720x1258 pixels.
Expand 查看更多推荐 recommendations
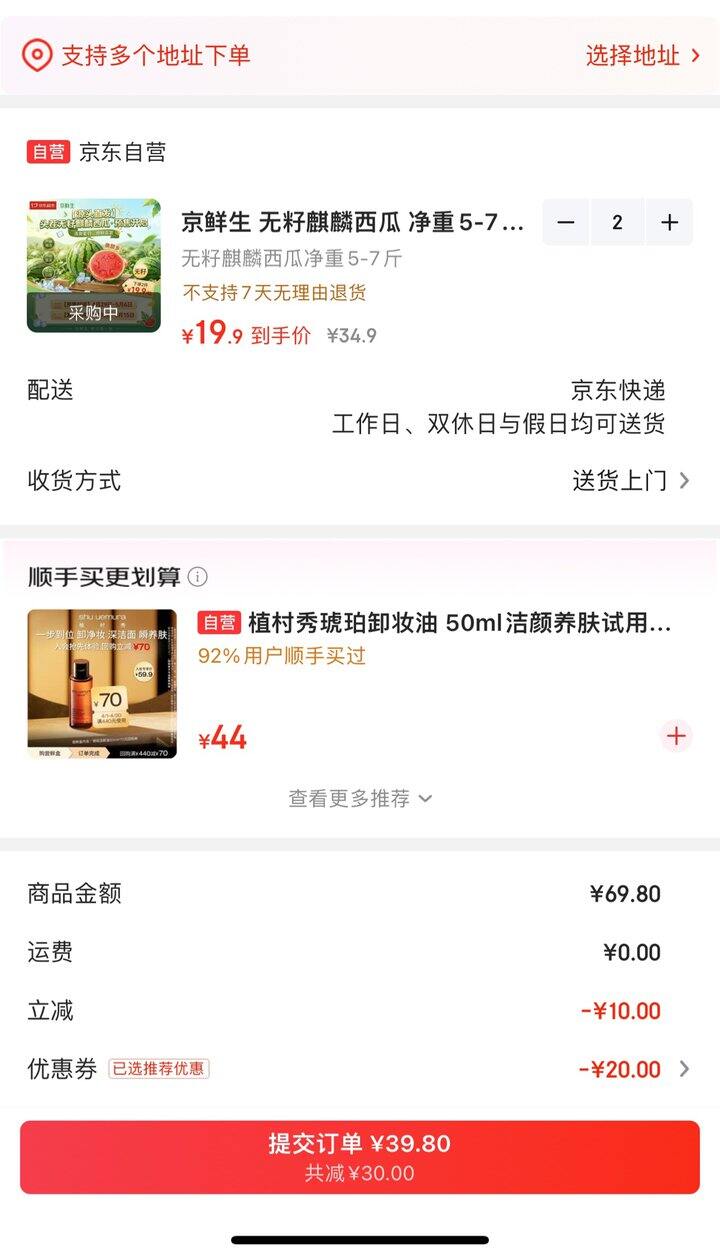pyautogui.click(x=360, y=798)
